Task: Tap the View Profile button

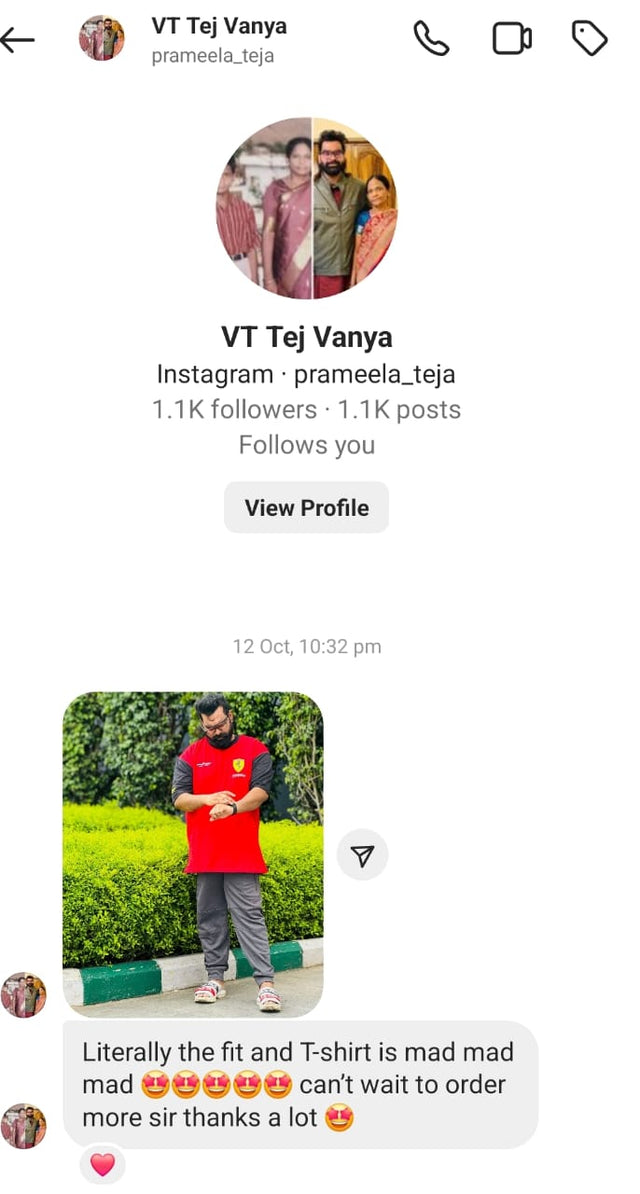Action: (306, 508)
